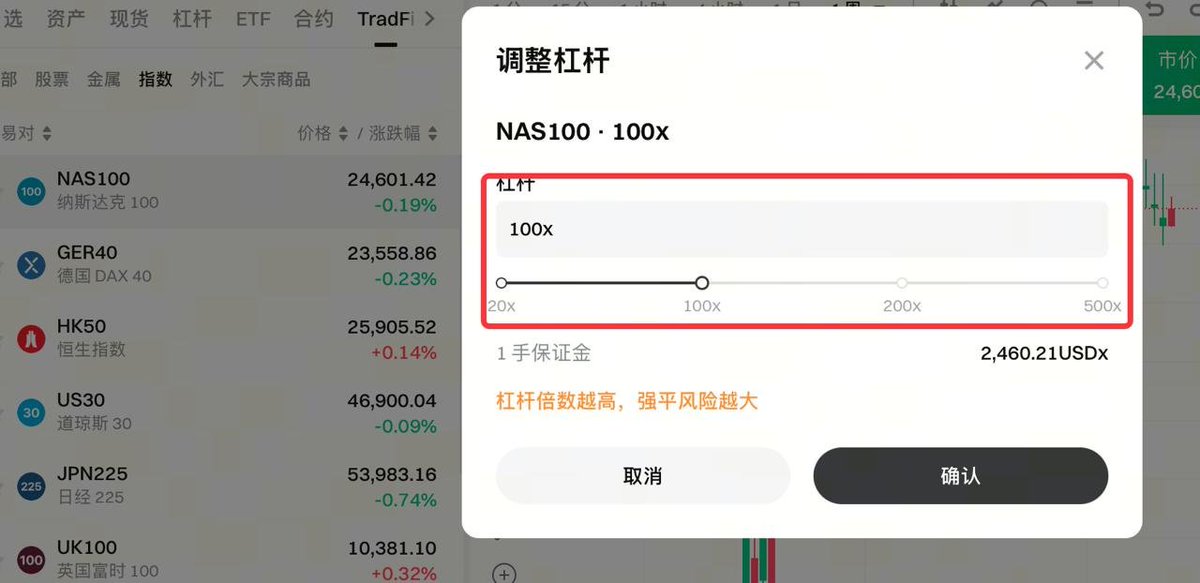This screenshot has width=1200, height=583.
Task: Open the GER40 德国 DAX 40 row
Action: pyautogui.click(x=230, y=264)
